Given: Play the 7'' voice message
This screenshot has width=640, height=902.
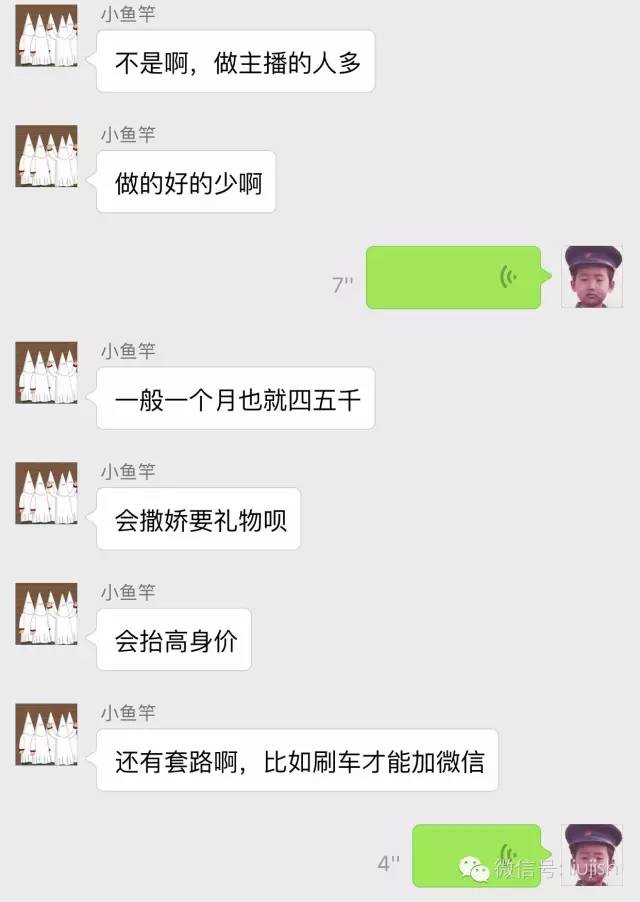Looking at the screenshot, I should [x=453, y=277].
